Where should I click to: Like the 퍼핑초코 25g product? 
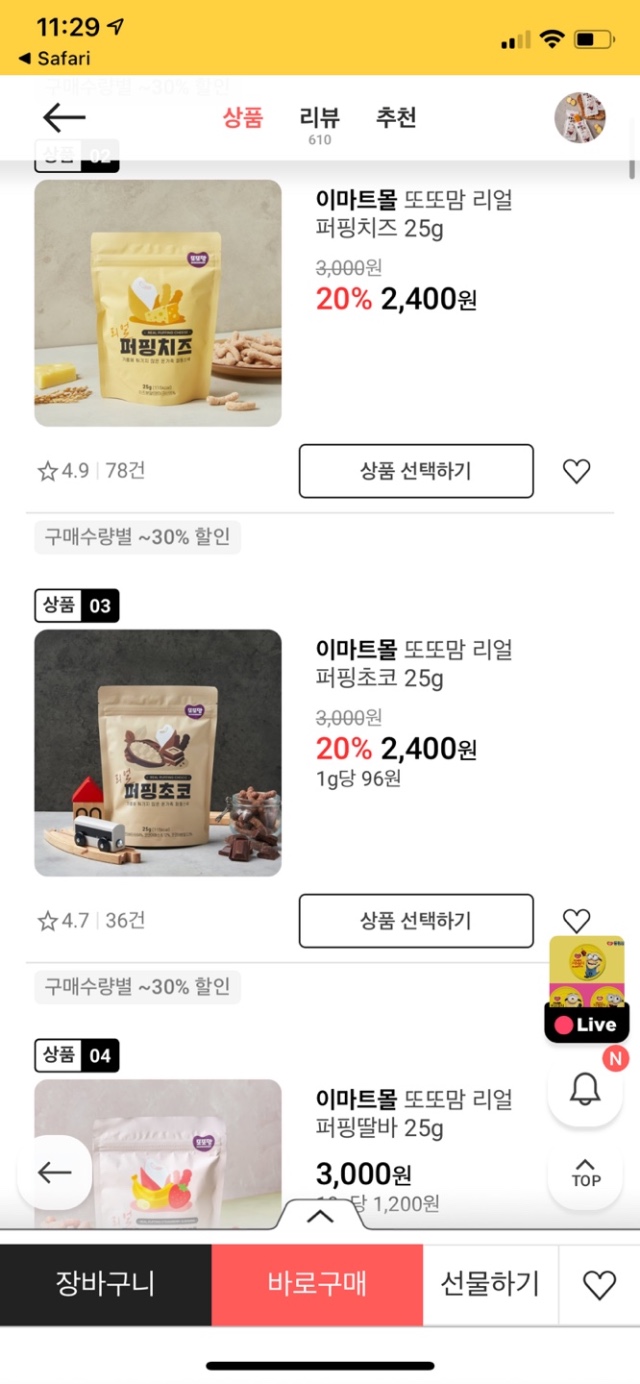point(576,919)
